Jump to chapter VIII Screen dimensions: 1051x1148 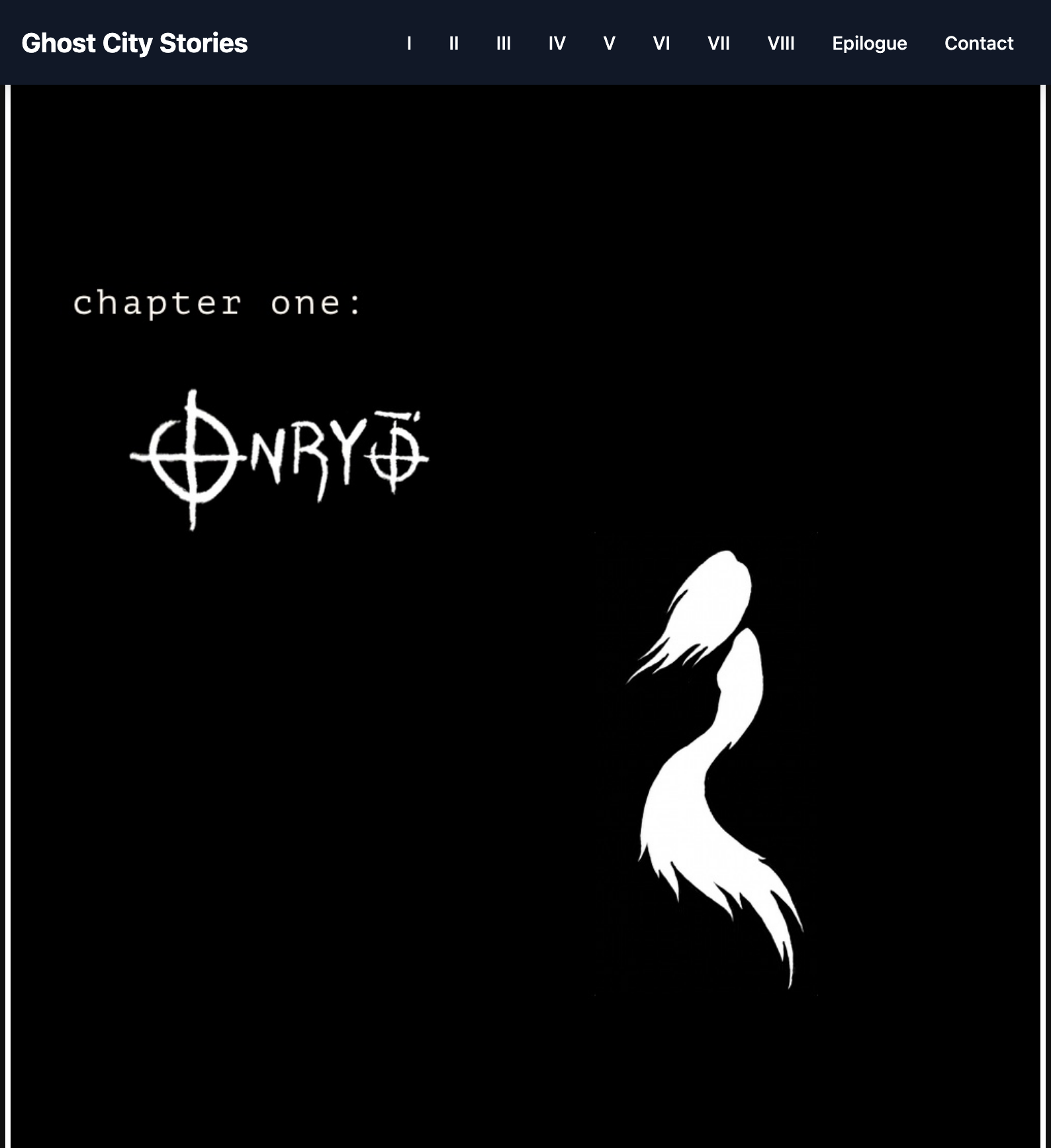pyautogui.click(x=780, y=43)
